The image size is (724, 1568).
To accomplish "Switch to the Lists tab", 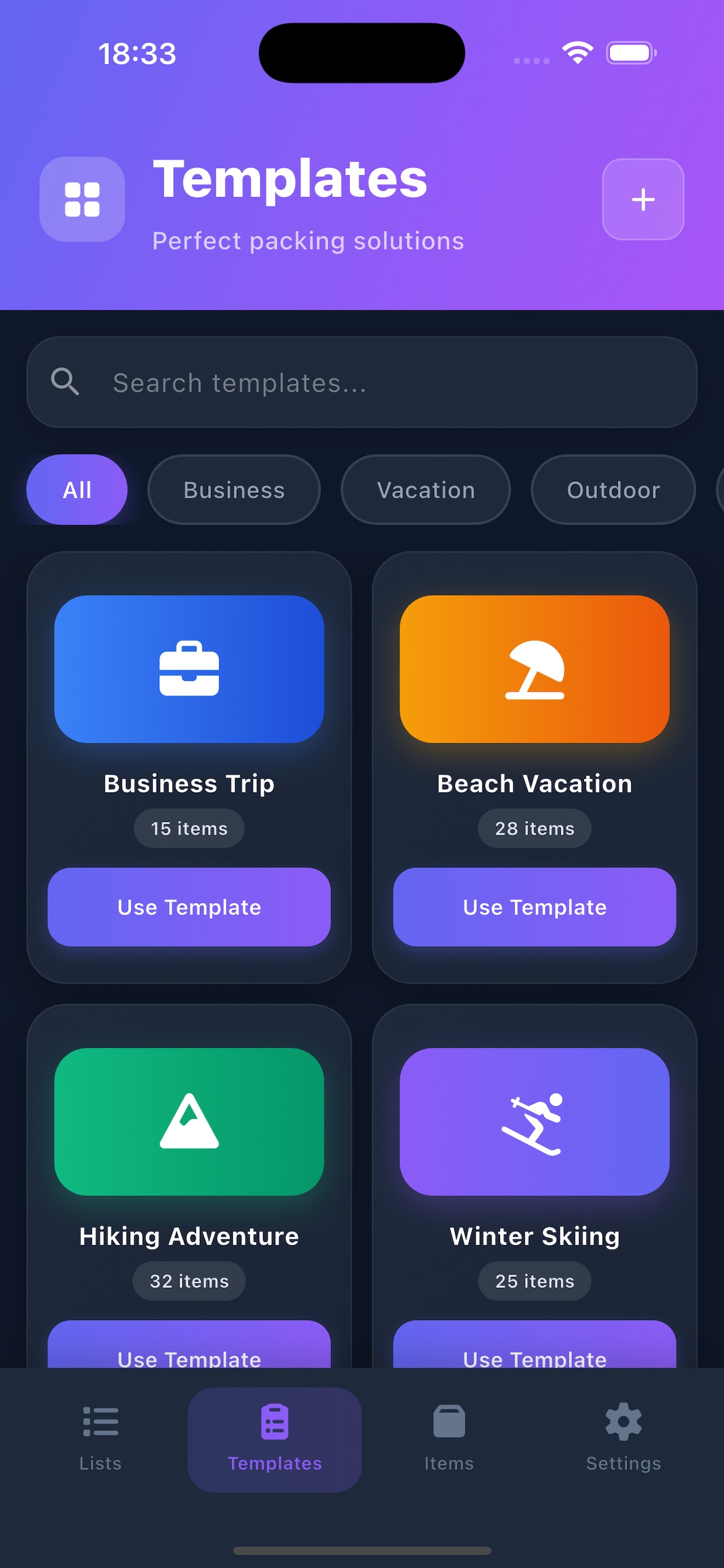I will (100, 1439).
